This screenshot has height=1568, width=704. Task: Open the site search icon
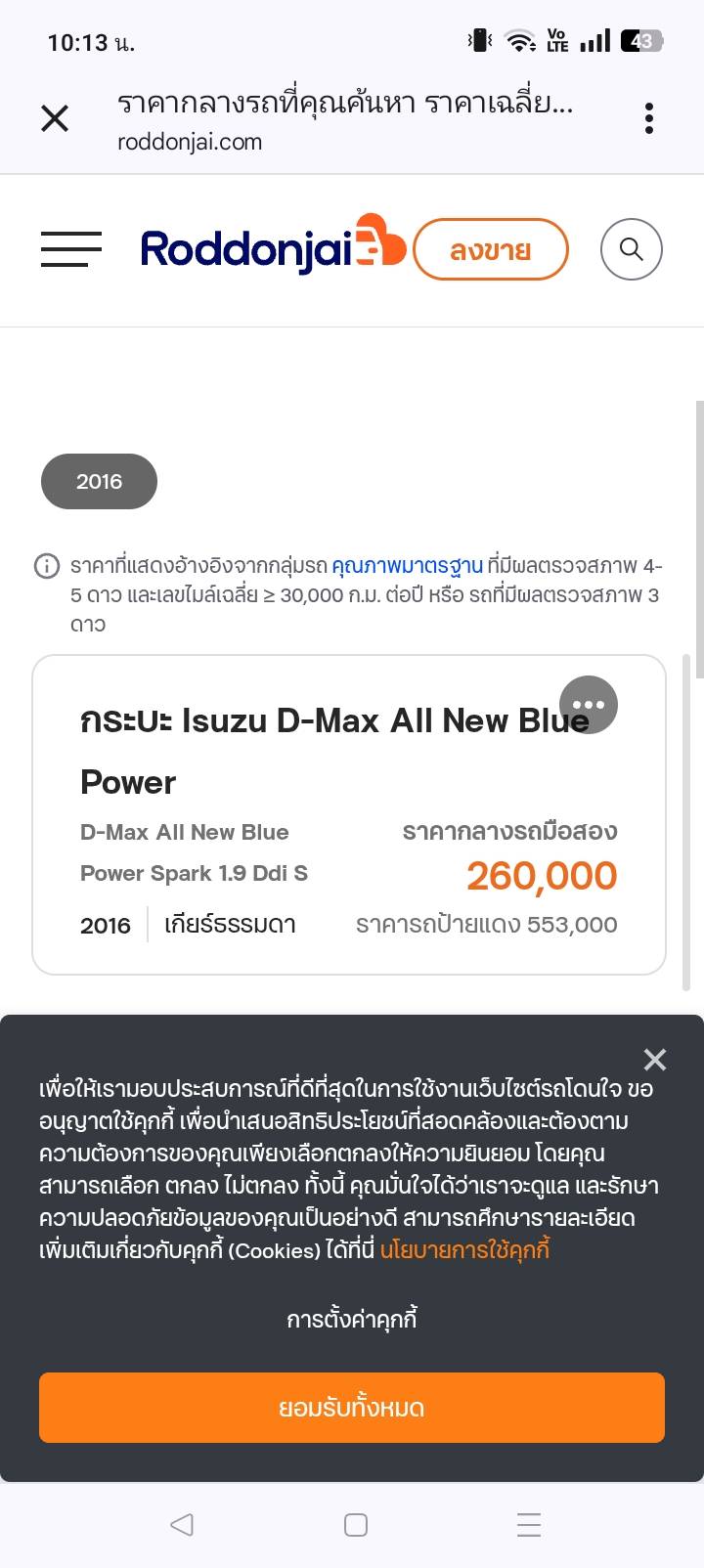tap(632, 249)
